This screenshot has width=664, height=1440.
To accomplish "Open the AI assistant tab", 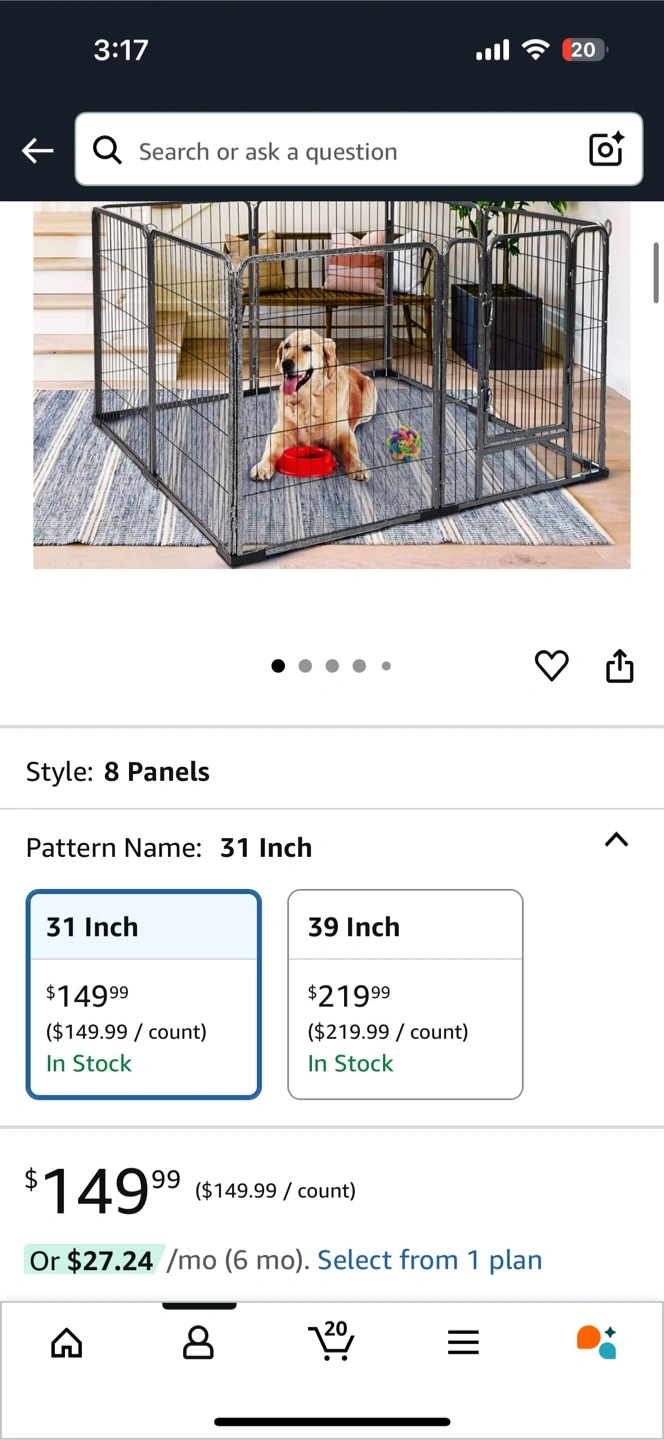I will [596, 1342].
